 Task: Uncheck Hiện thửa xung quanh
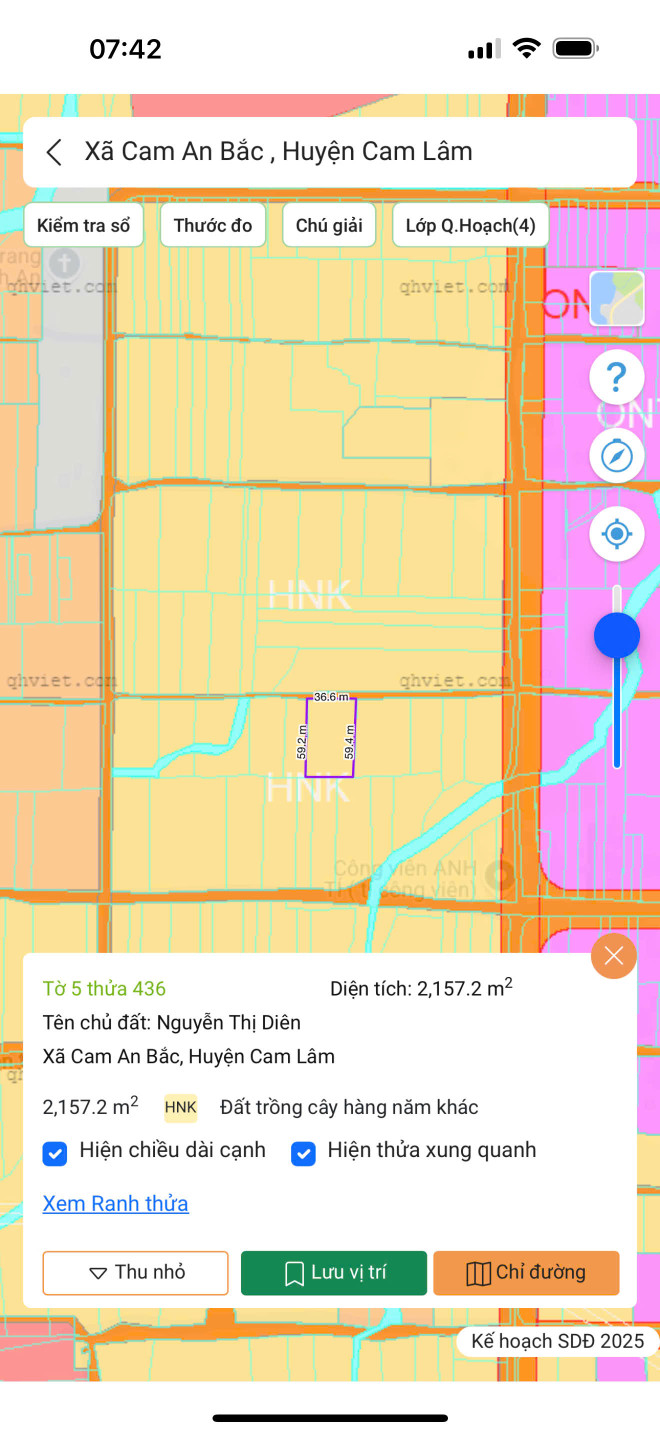[x=303, y=1153]
